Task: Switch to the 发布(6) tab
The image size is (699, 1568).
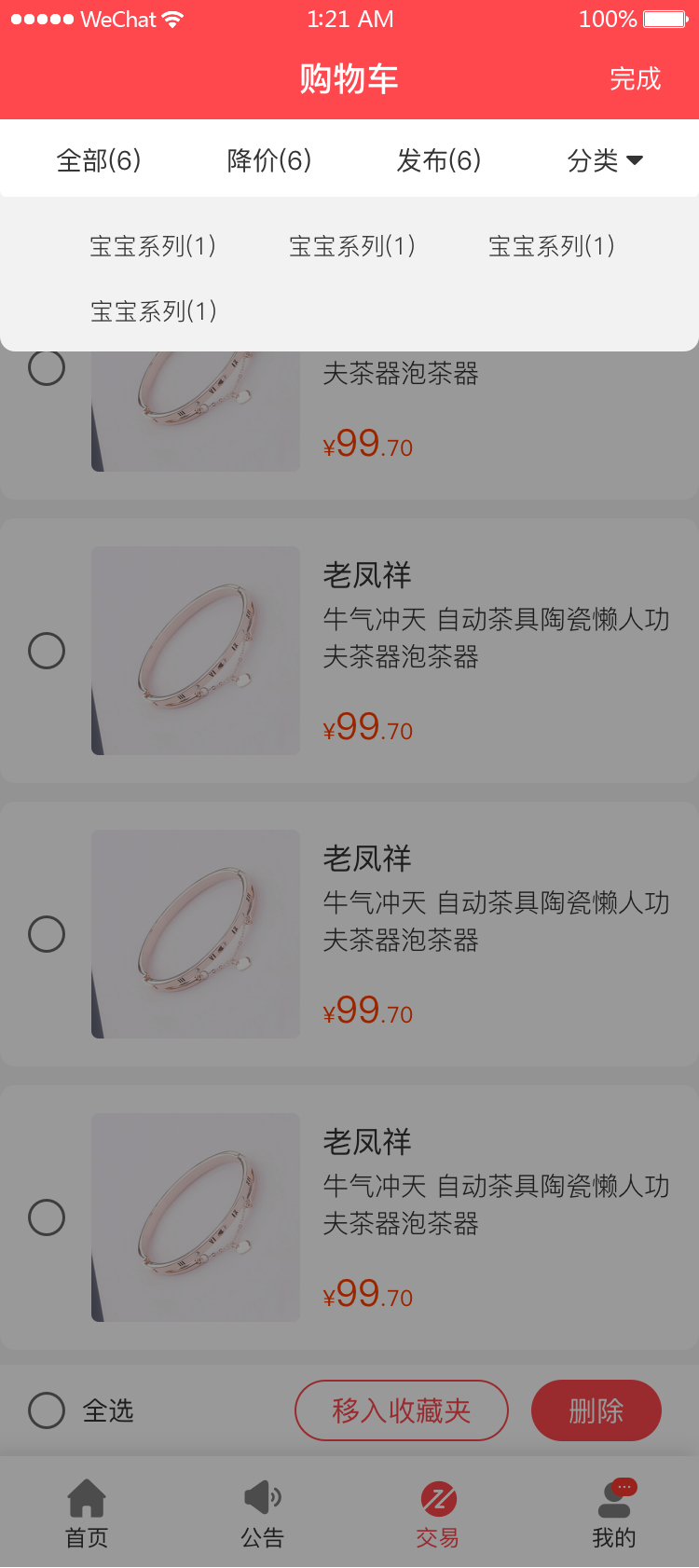Action: click(439, 160)
